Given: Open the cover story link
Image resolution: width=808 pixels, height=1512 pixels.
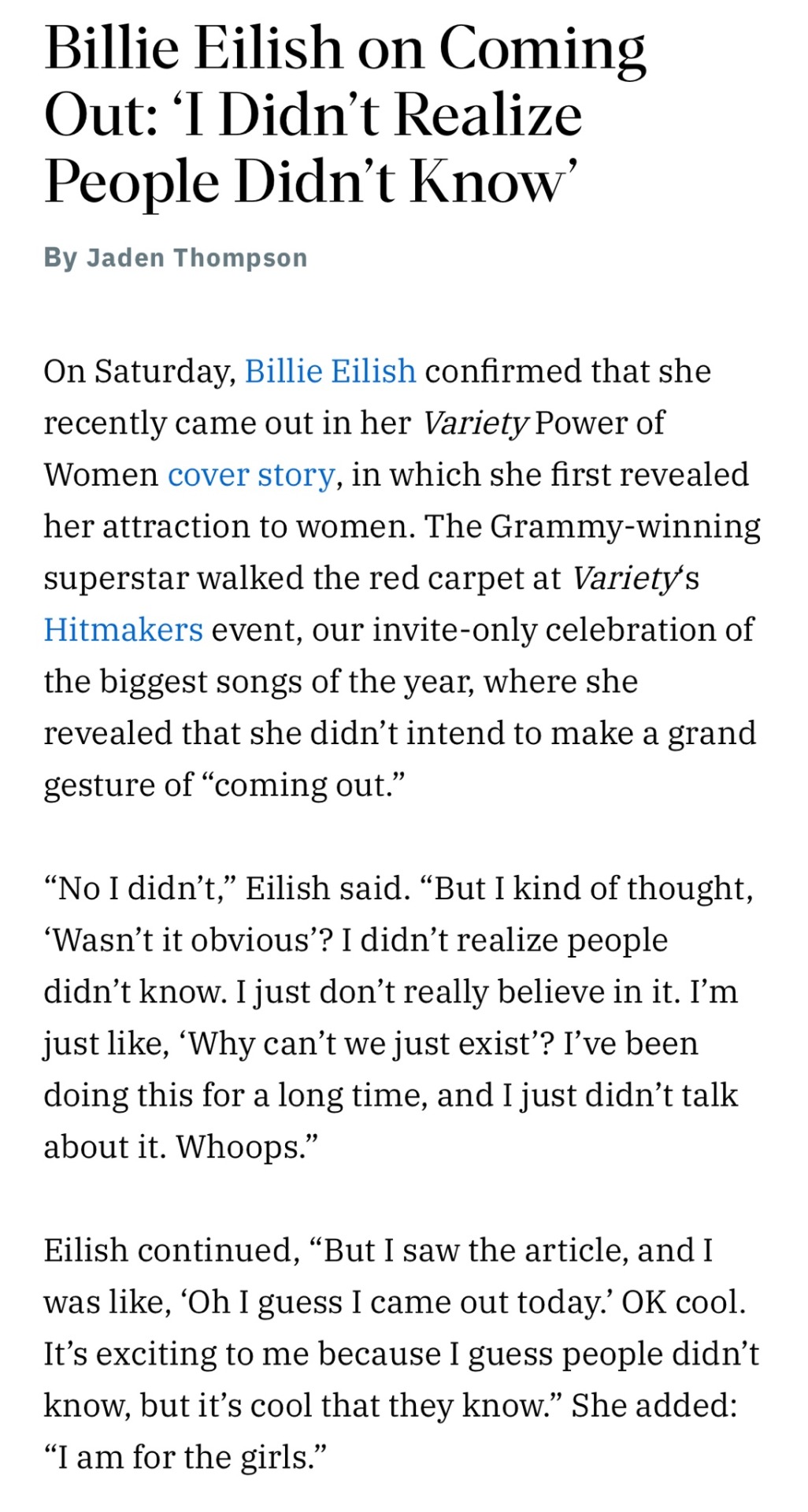Looking at the screenshot, I should tap(251, 475).
